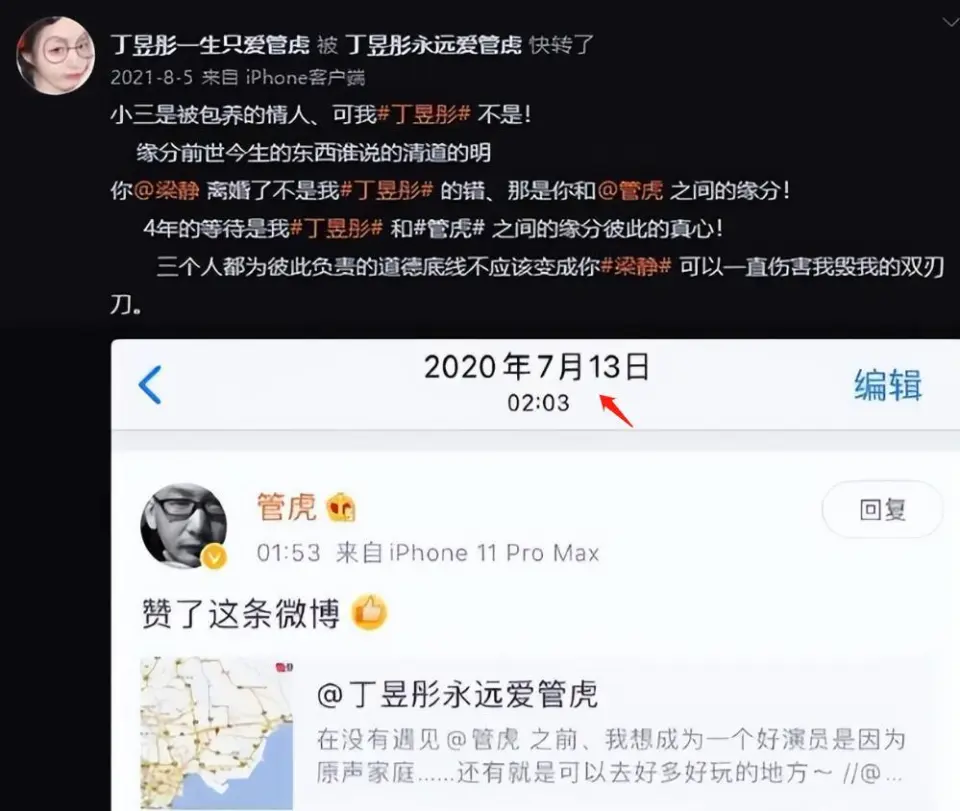Image resolution: width=960 pixels, height=811 pixels.
Task: Open the profile of reposter 丁昱彤永远爱管虎
Action: [x=433, y=44]
